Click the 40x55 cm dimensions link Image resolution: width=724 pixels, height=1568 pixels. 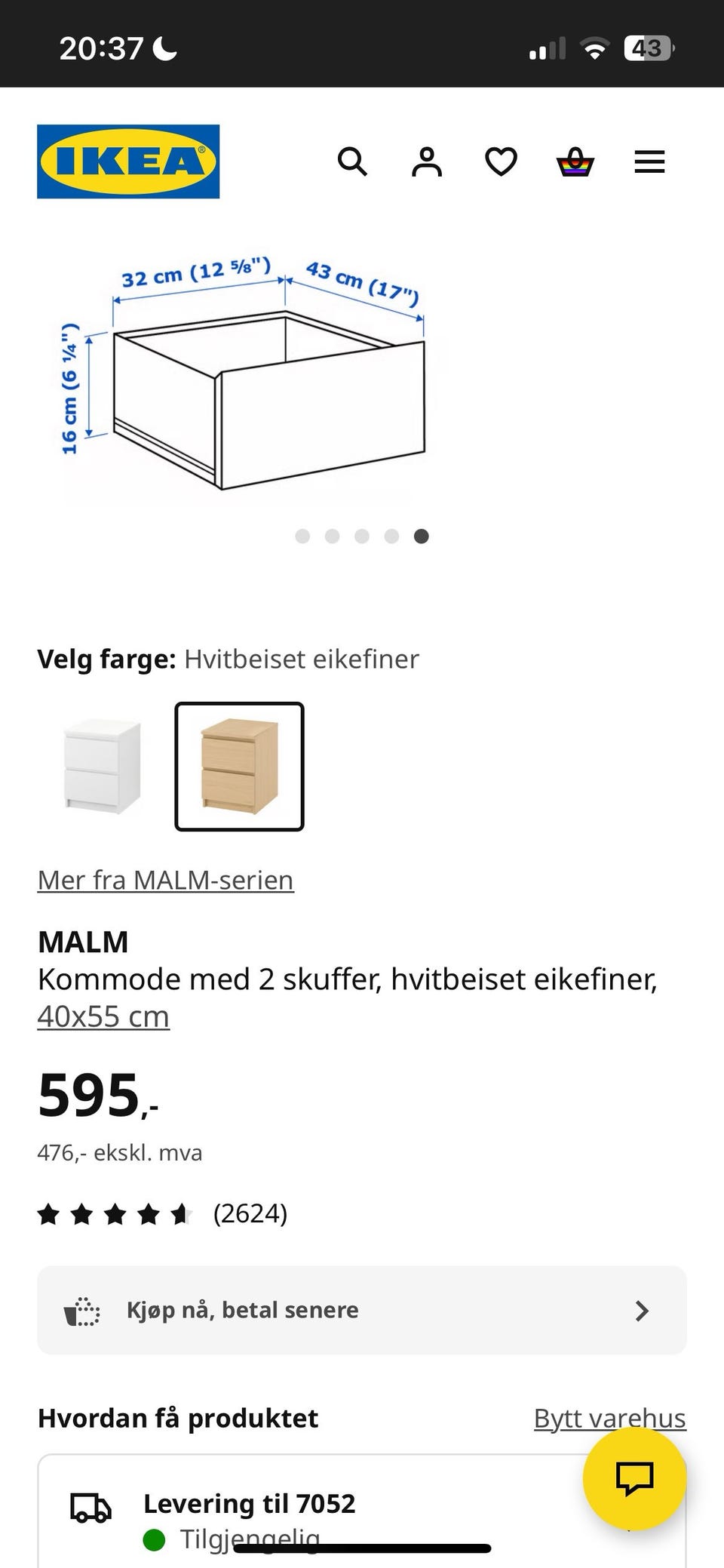click(x=103, y=1016)
